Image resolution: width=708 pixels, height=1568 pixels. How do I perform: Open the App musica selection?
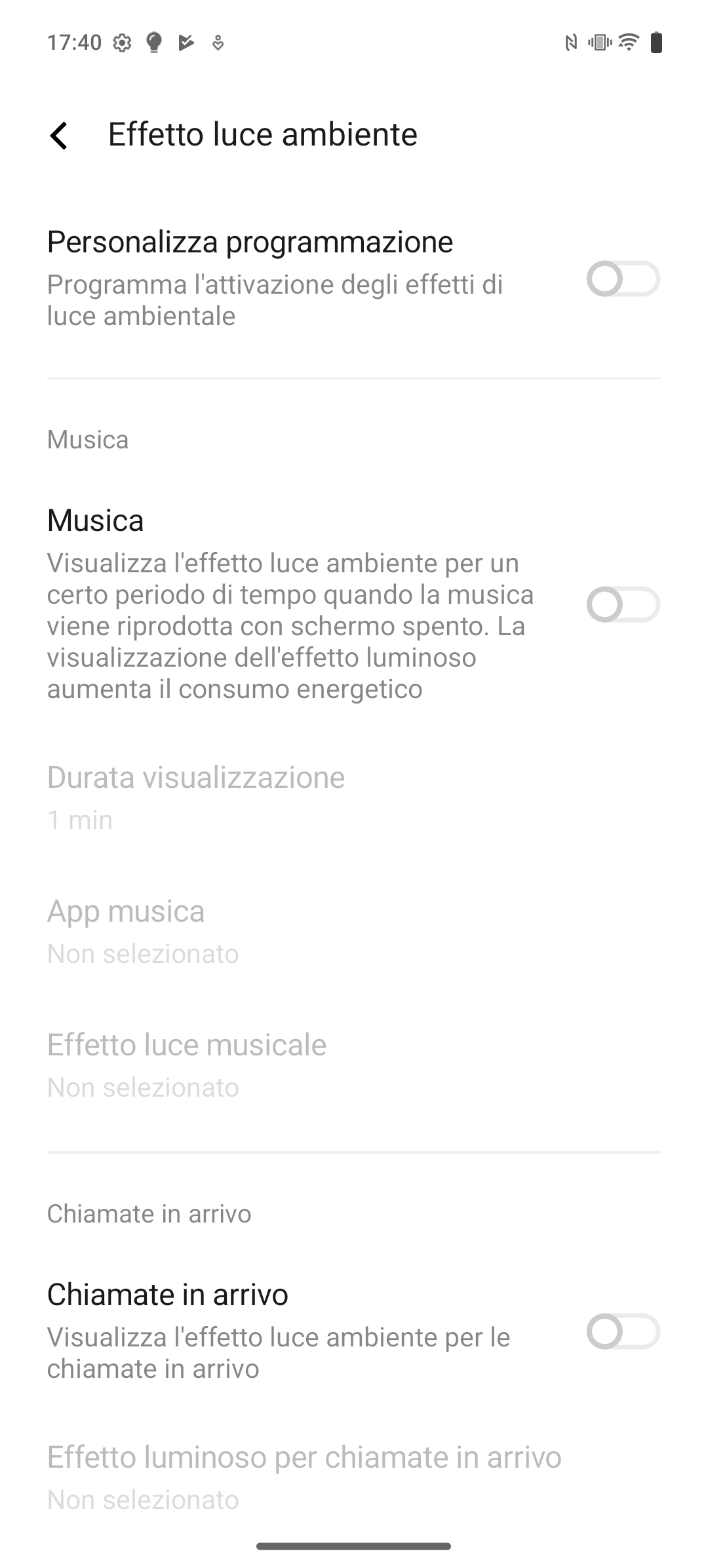354,931
